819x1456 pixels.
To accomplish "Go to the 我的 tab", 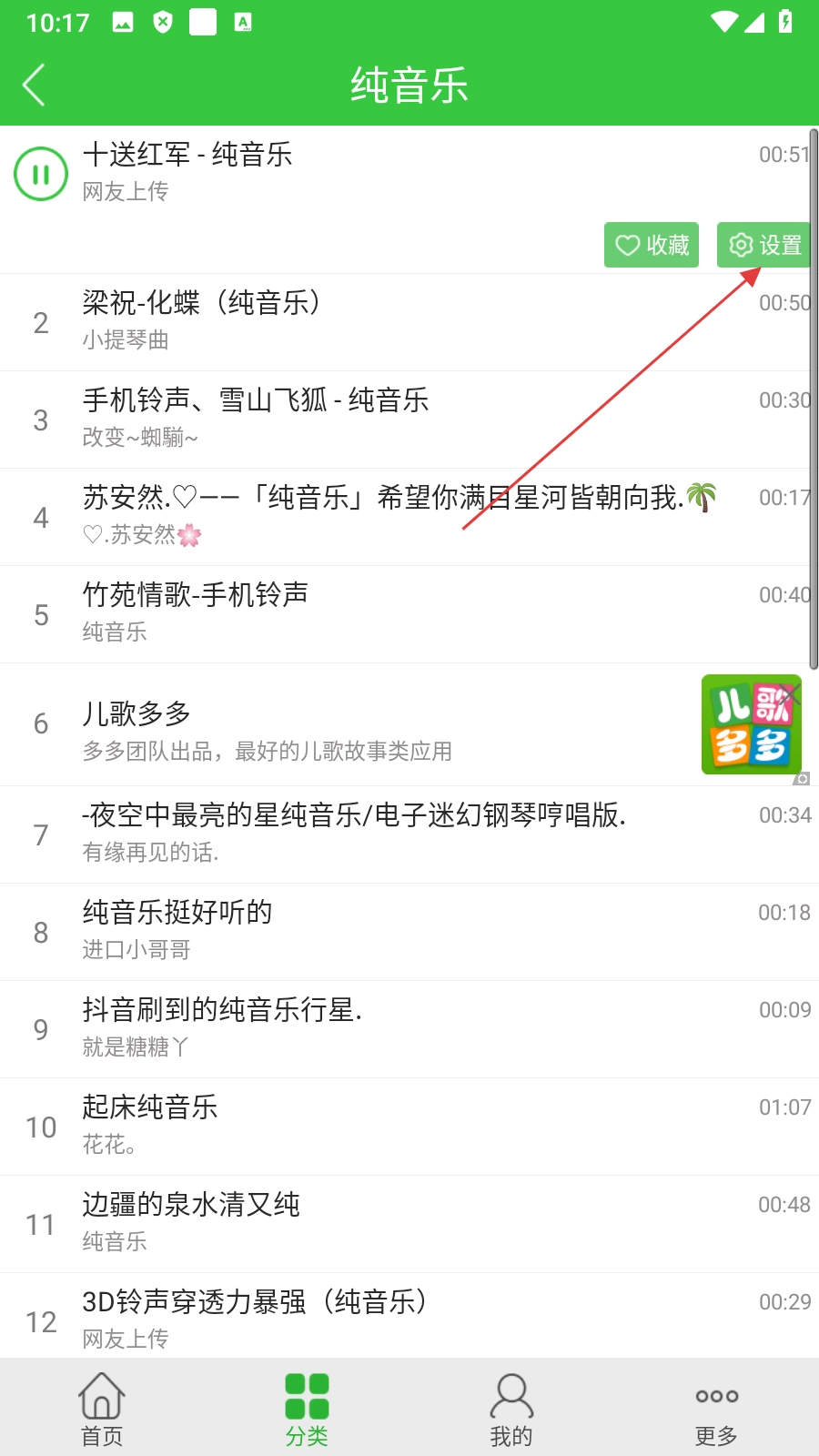I will (511, 1409).
